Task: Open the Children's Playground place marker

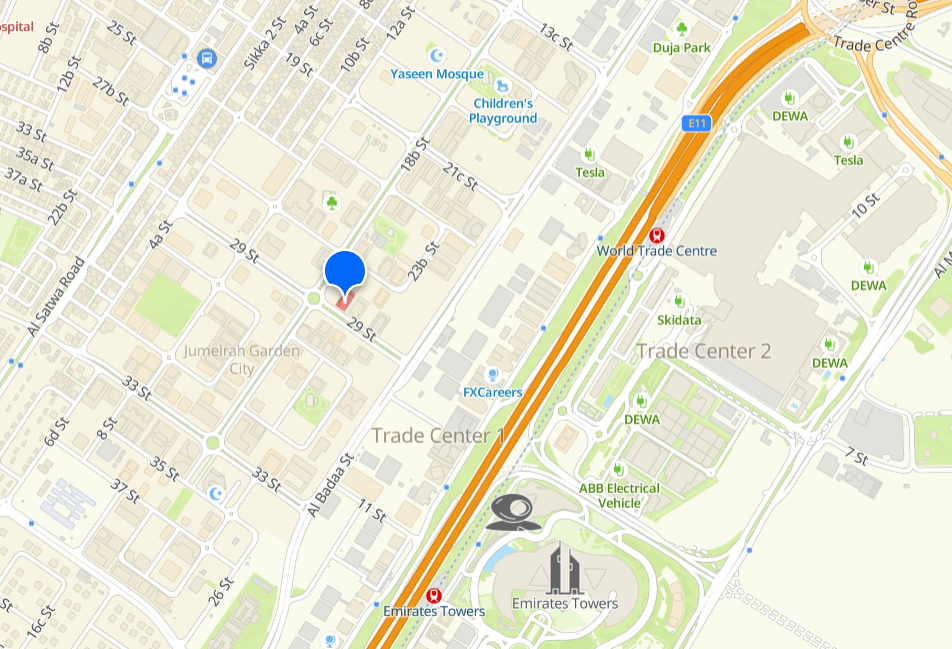Action: (x=502, y=87)
